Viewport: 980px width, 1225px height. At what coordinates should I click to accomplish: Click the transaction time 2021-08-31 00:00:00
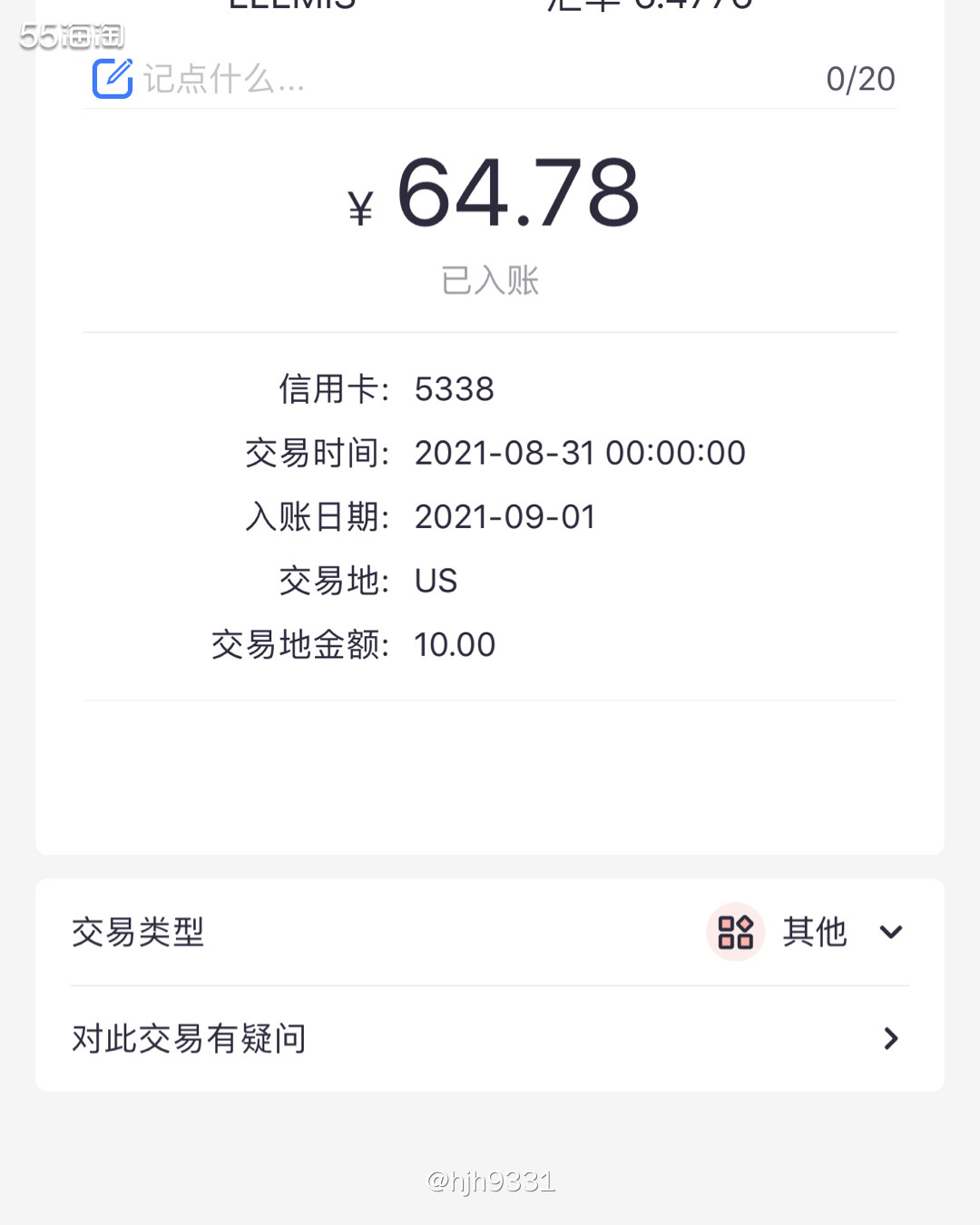[579, 452]
